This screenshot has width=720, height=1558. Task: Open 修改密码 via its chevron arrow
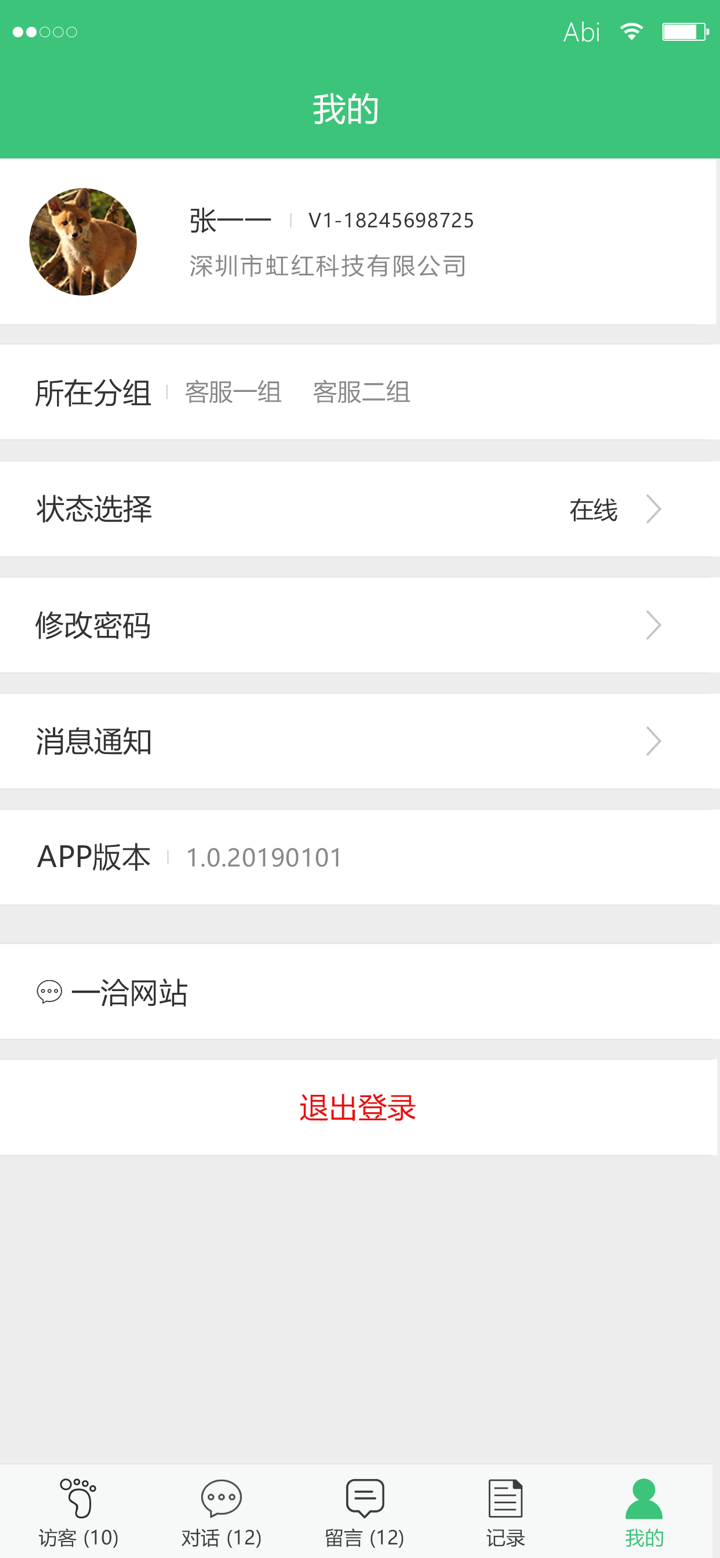click(654, 626)
